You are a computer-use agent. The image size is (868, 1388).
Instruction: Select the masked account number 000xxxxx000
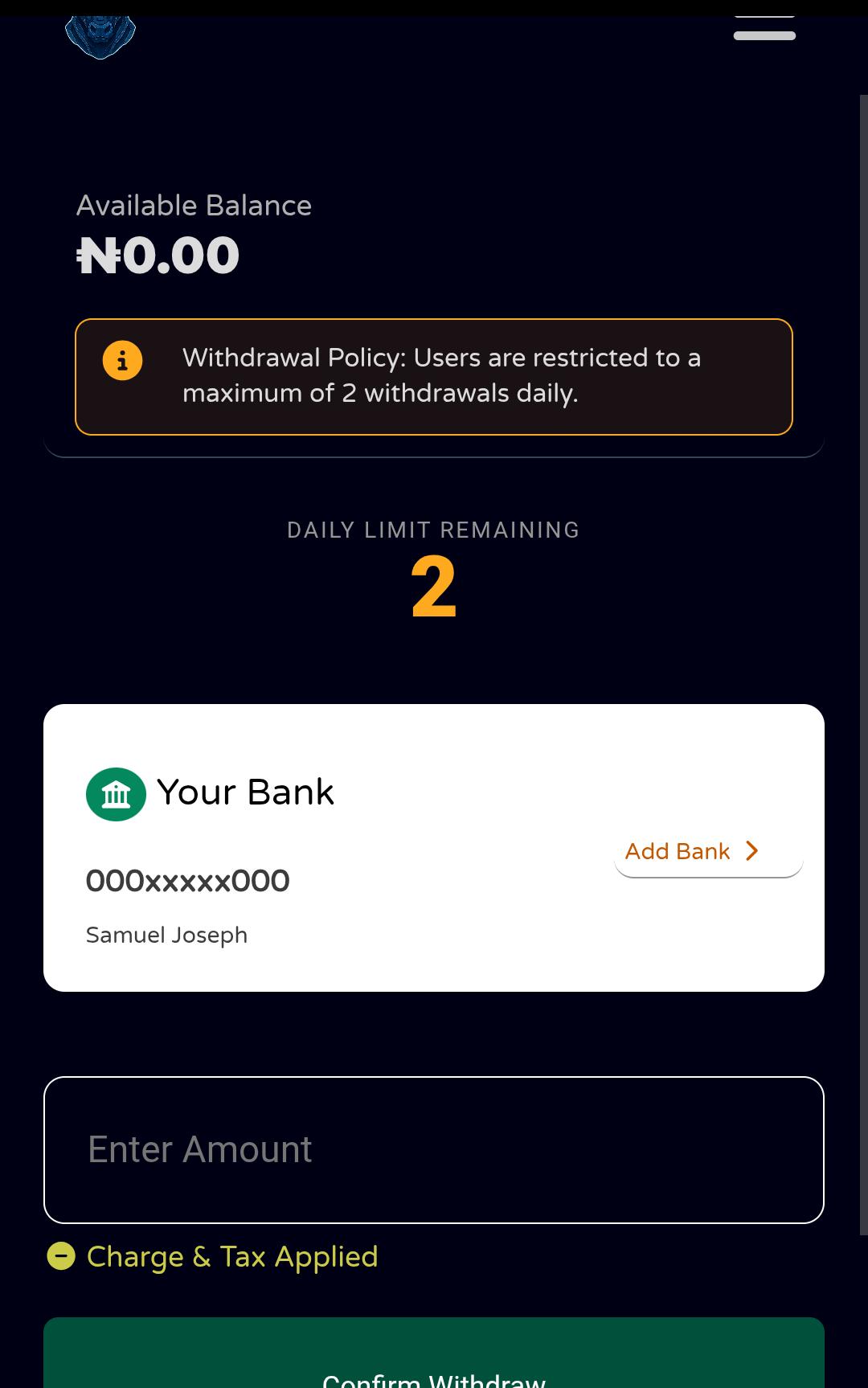pos(188,881)
